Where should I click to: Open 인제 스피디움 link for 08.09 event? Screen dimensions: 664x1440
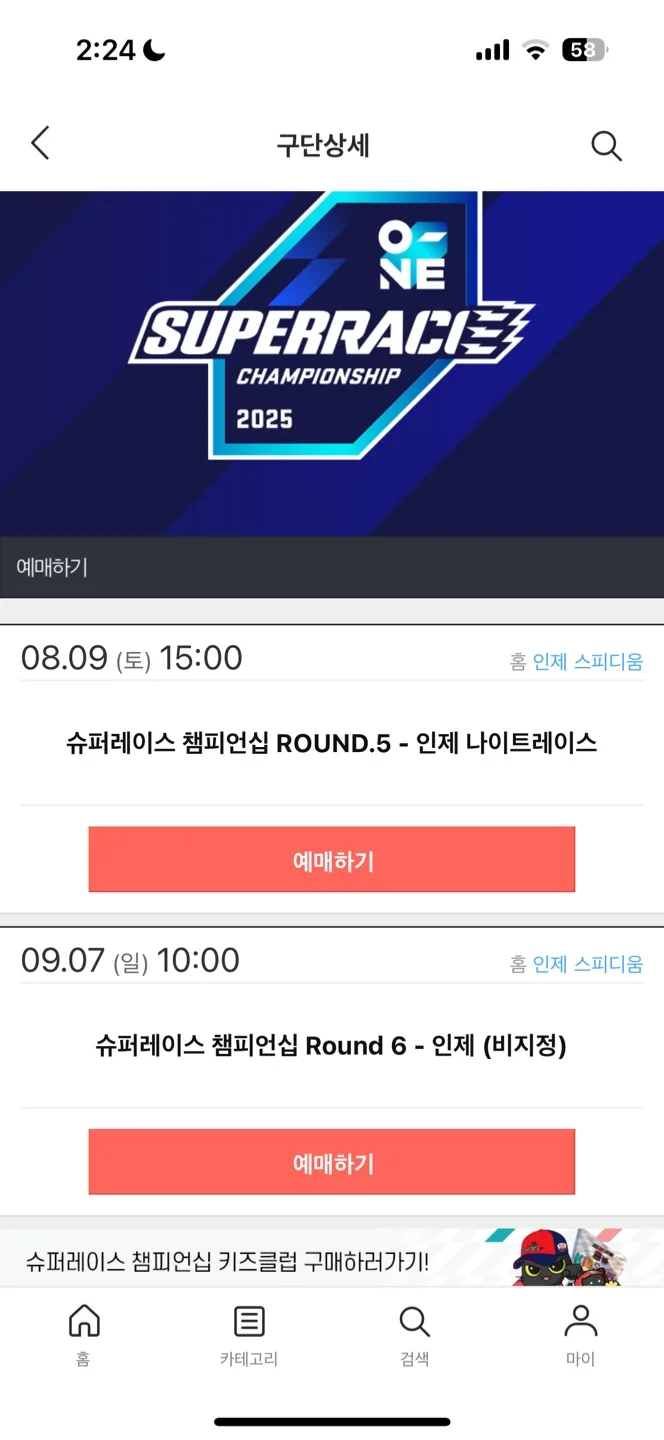coord(587,661)
